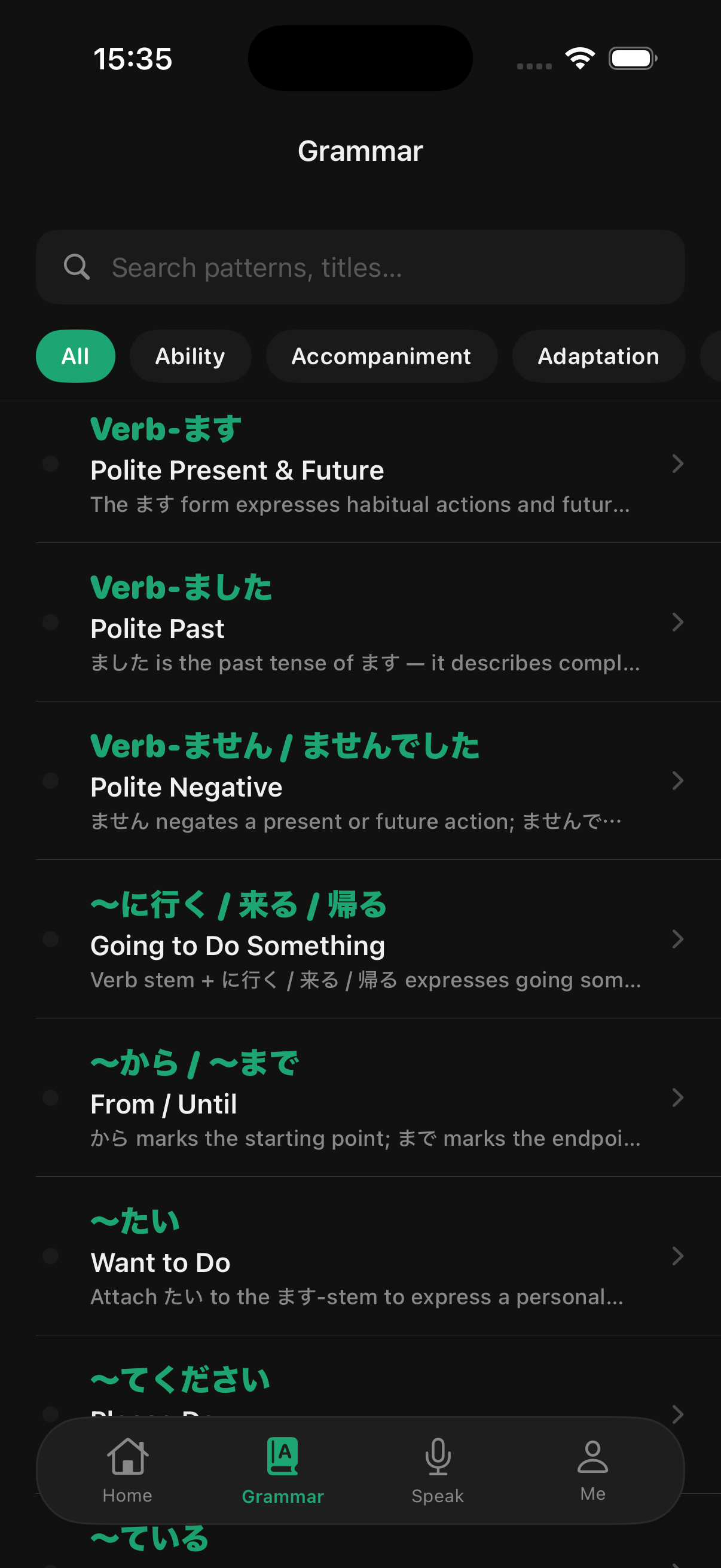Tap the Me profile icon
Screen dimensions: 721x1568
pos(592,1457)
